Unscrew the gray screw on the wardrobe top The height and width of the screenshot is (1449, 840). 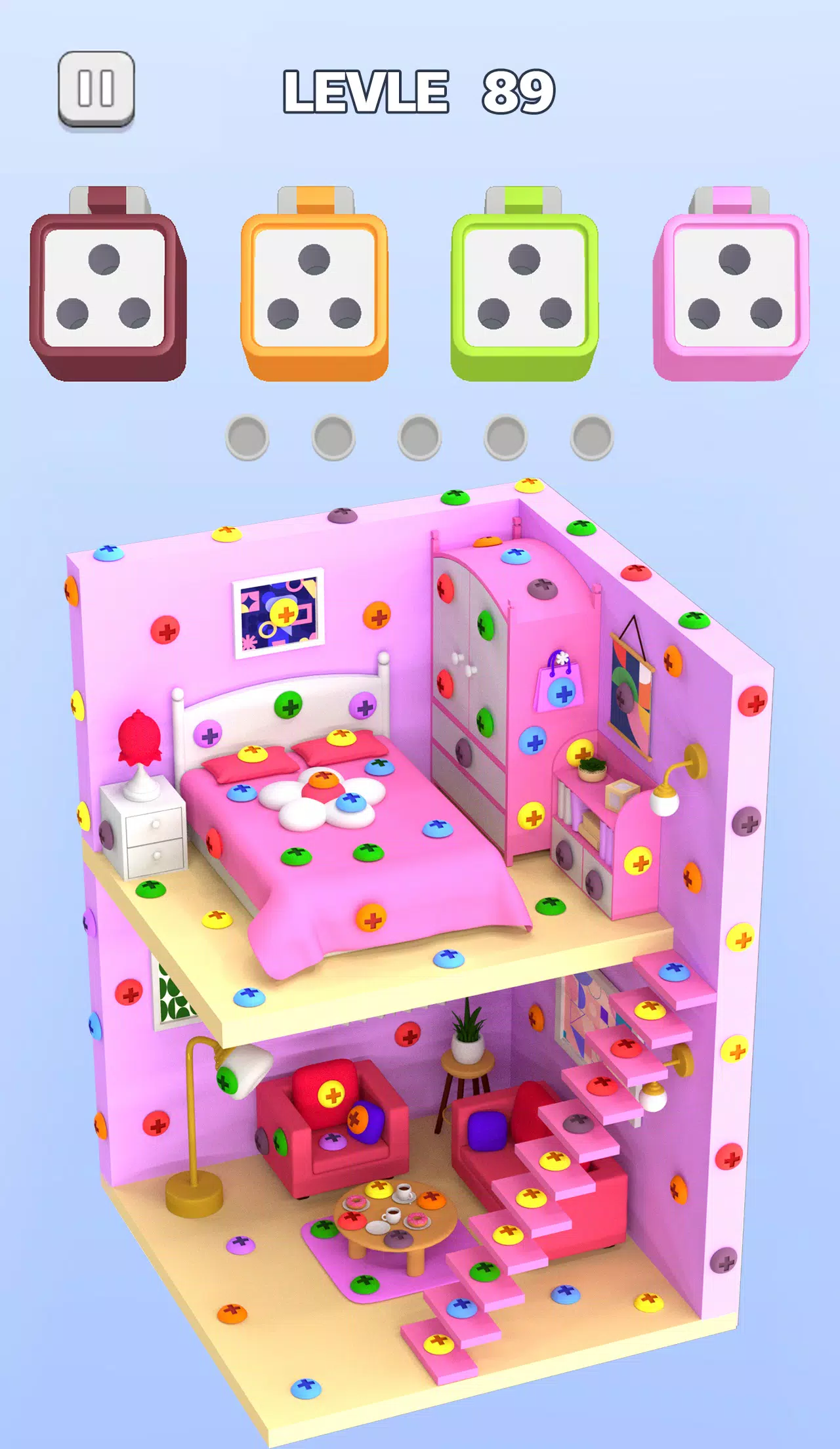(543, 588)
